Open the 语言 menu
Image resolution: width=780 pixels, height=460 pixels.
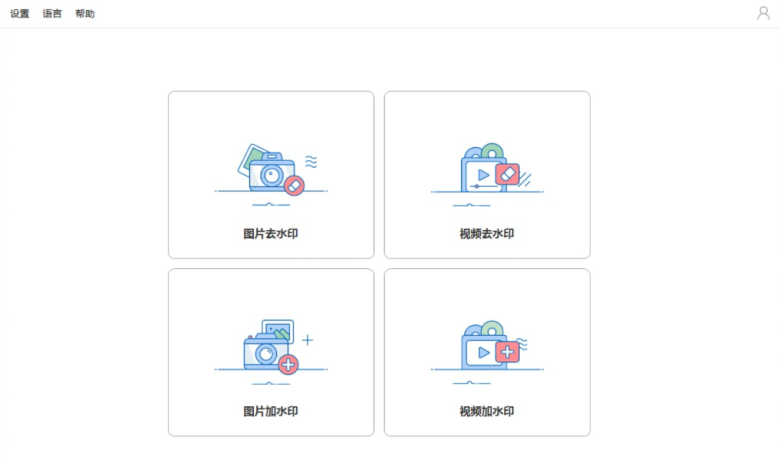[x=52, y=14]
